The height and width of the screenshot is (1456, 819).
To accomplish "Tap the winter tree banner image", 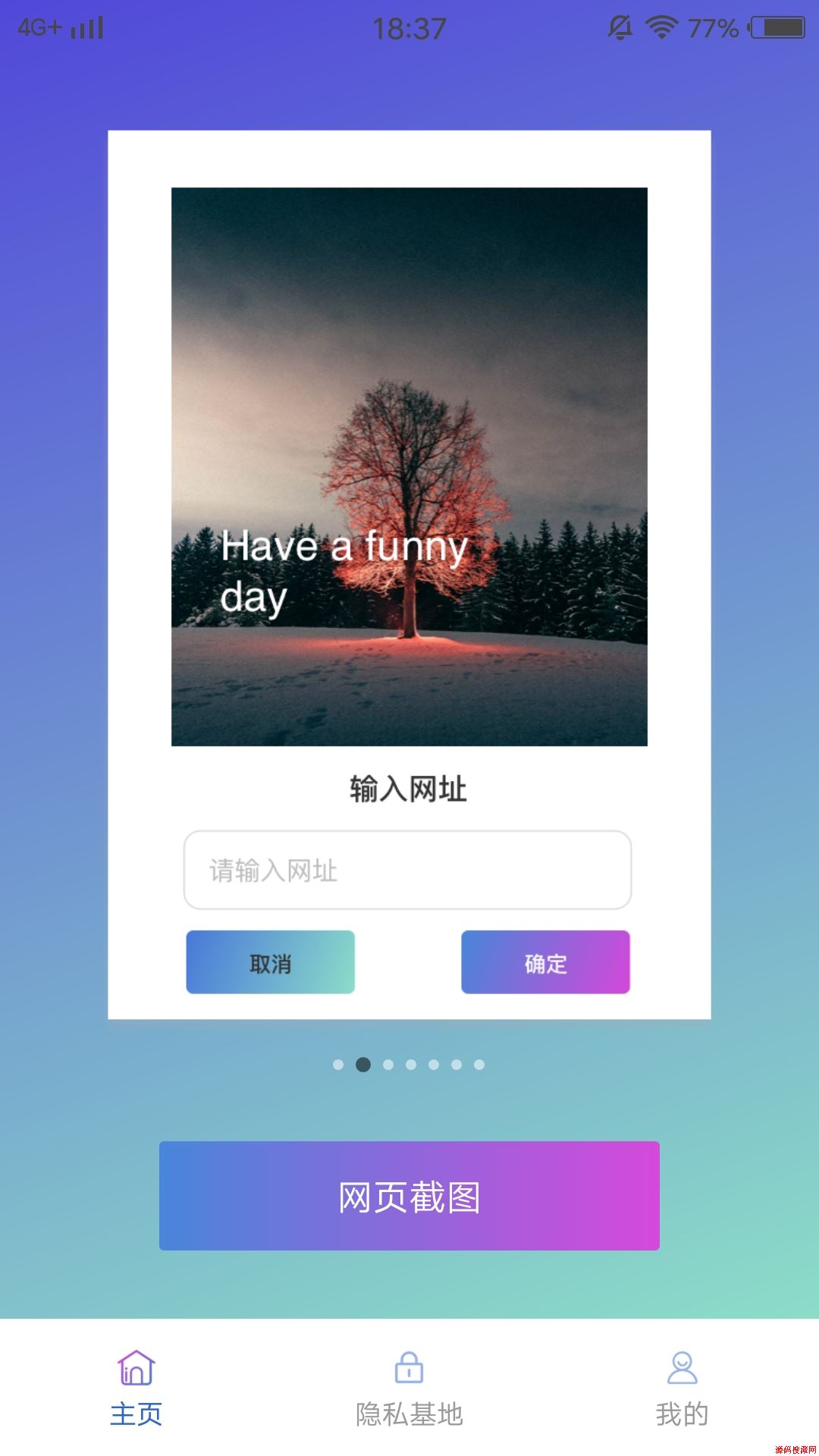I will pos(408,466).
